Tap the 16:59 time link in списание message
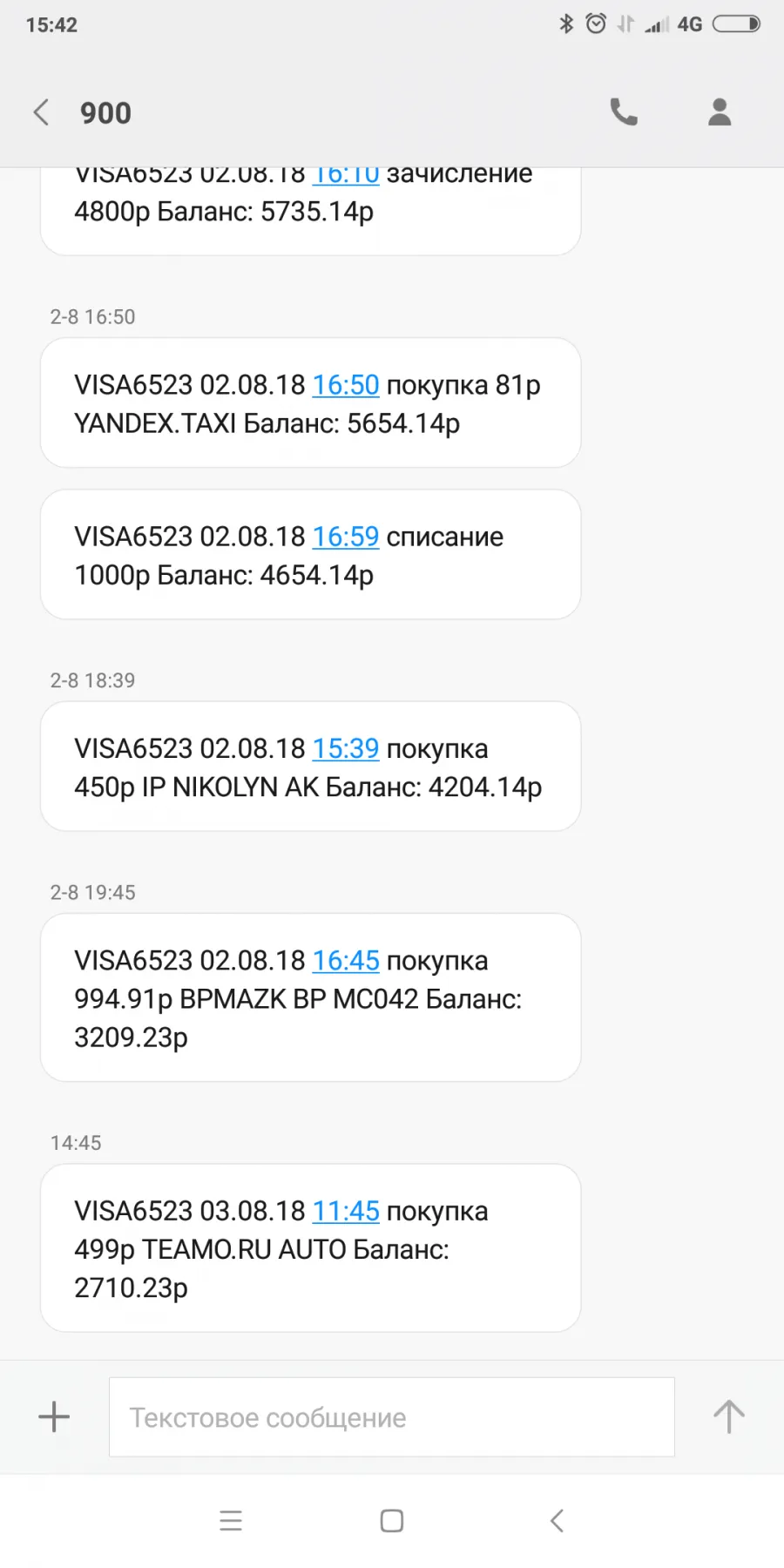Image resolution: width=784 pixels, height=1568 pixels. click(x=346, y=537)
